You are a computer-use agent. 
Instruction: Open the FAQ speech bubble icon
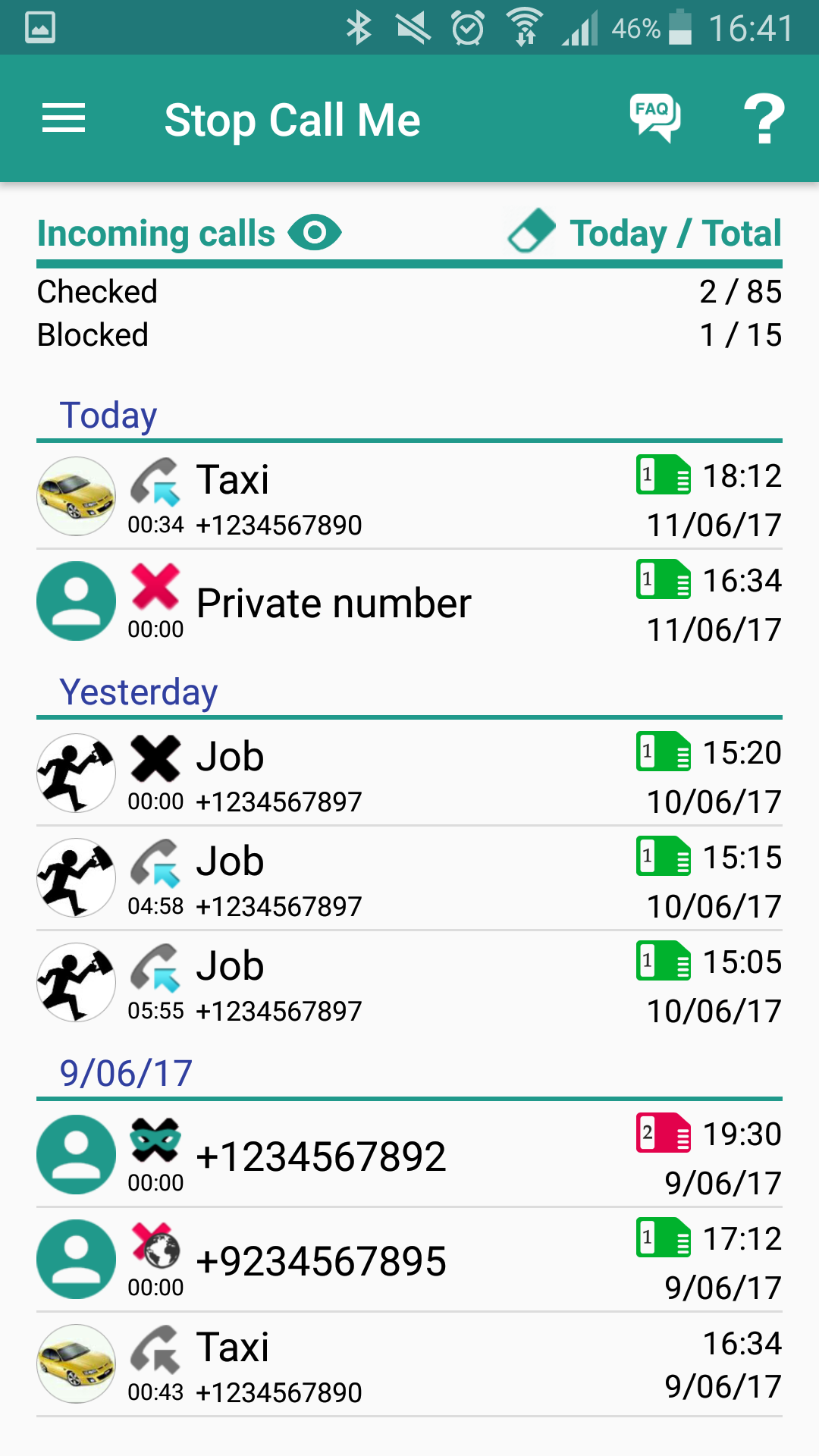[x=654, y=118]
